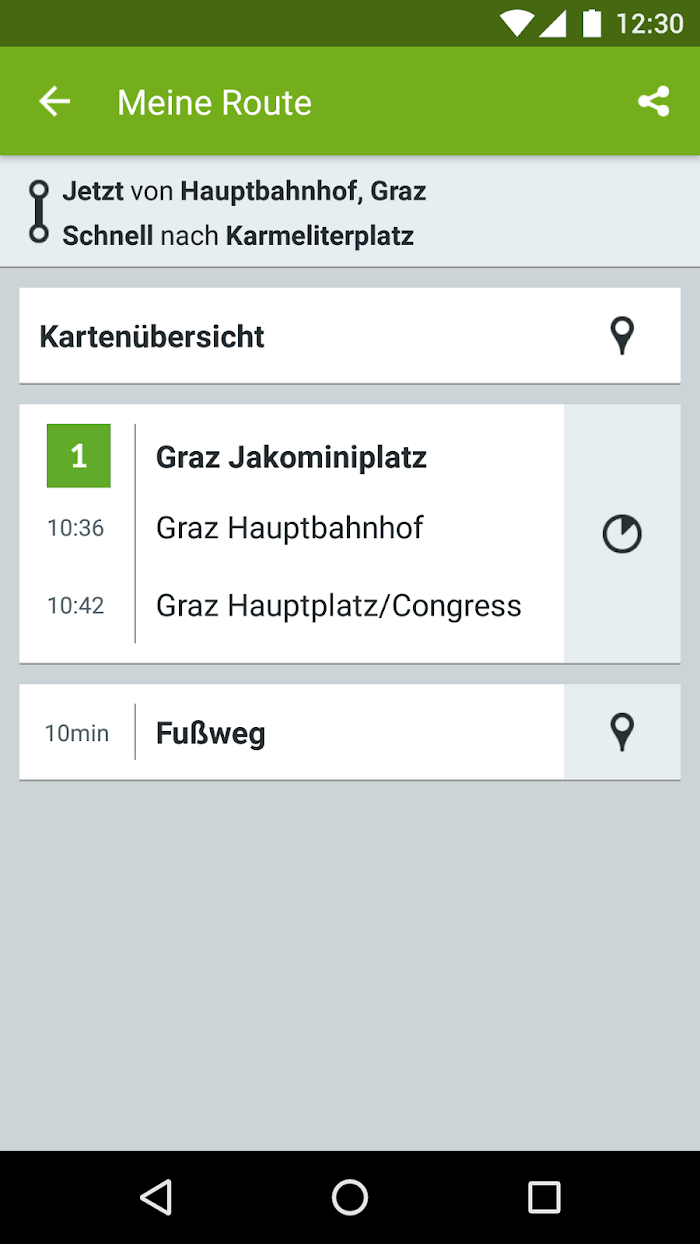700x1244 pixels.
Task: Tap the clock icon beside line 1
Action: click(x=622, y=534)
